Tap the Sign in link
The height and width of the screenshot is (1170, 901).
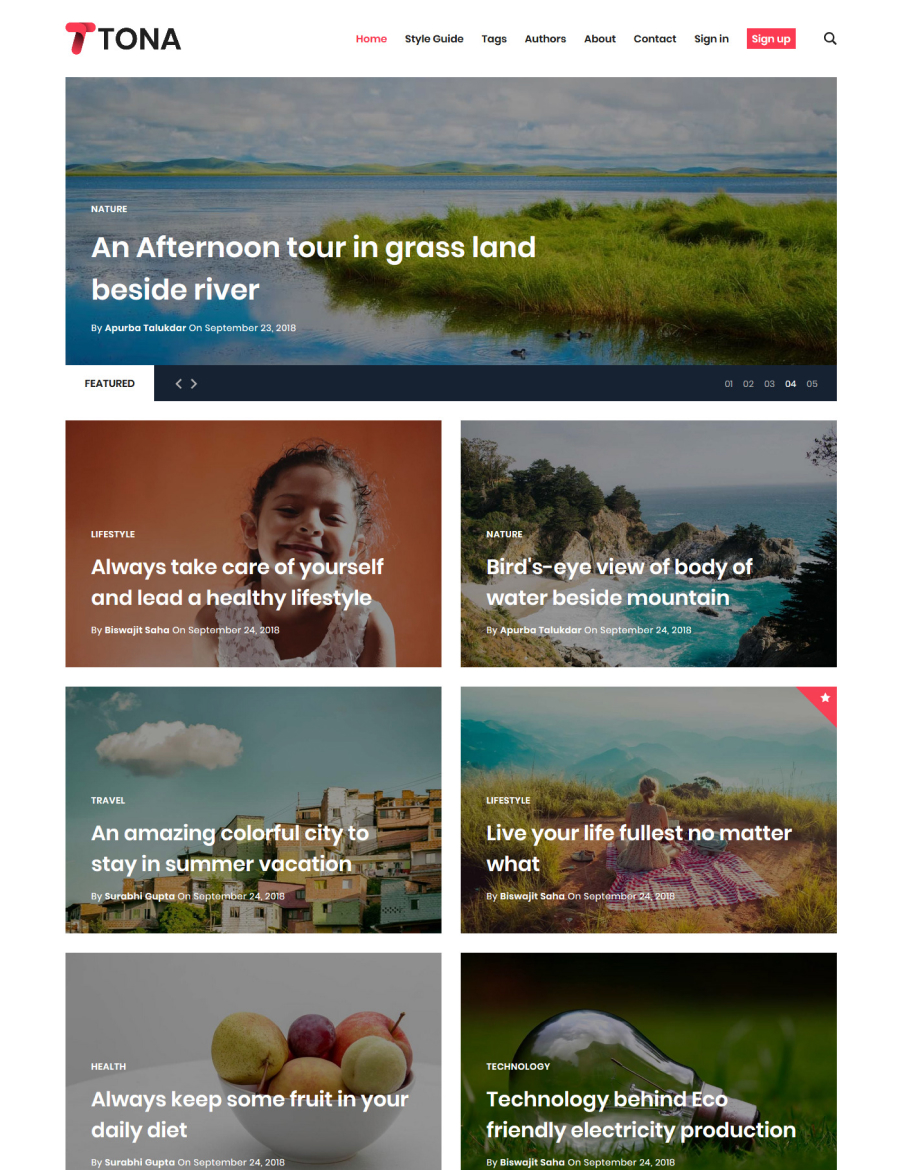pyautogui.click(x=711, y=39)
